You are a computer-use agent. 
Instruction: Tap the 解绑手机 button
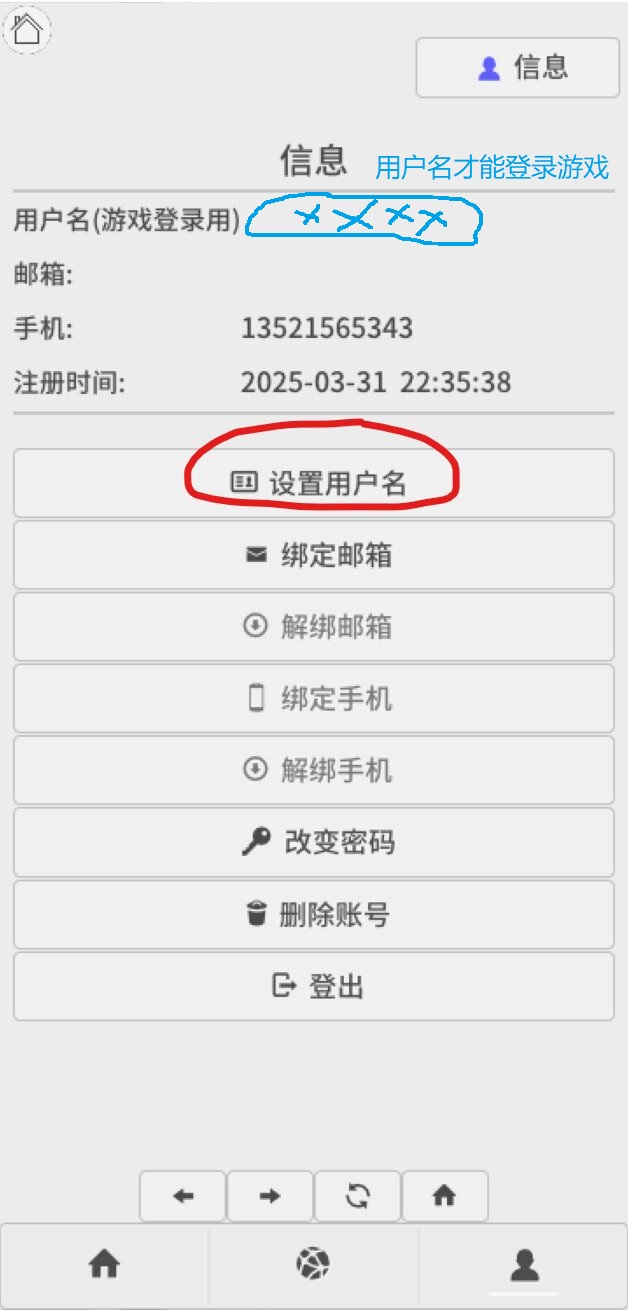tap(314, 771)
